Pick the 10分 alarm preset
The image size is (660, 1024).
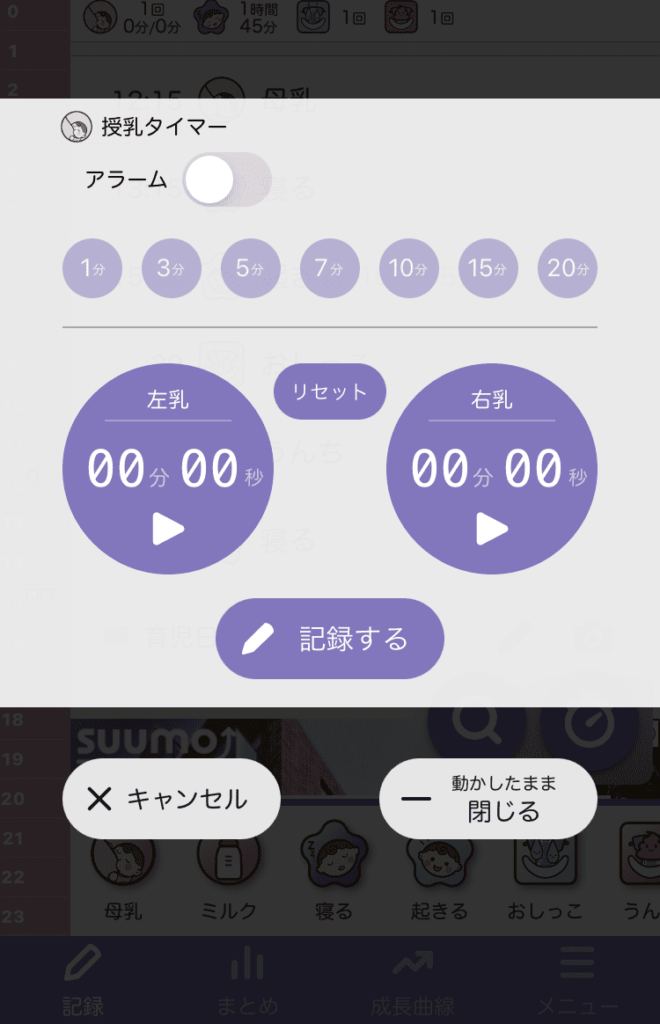409,268
